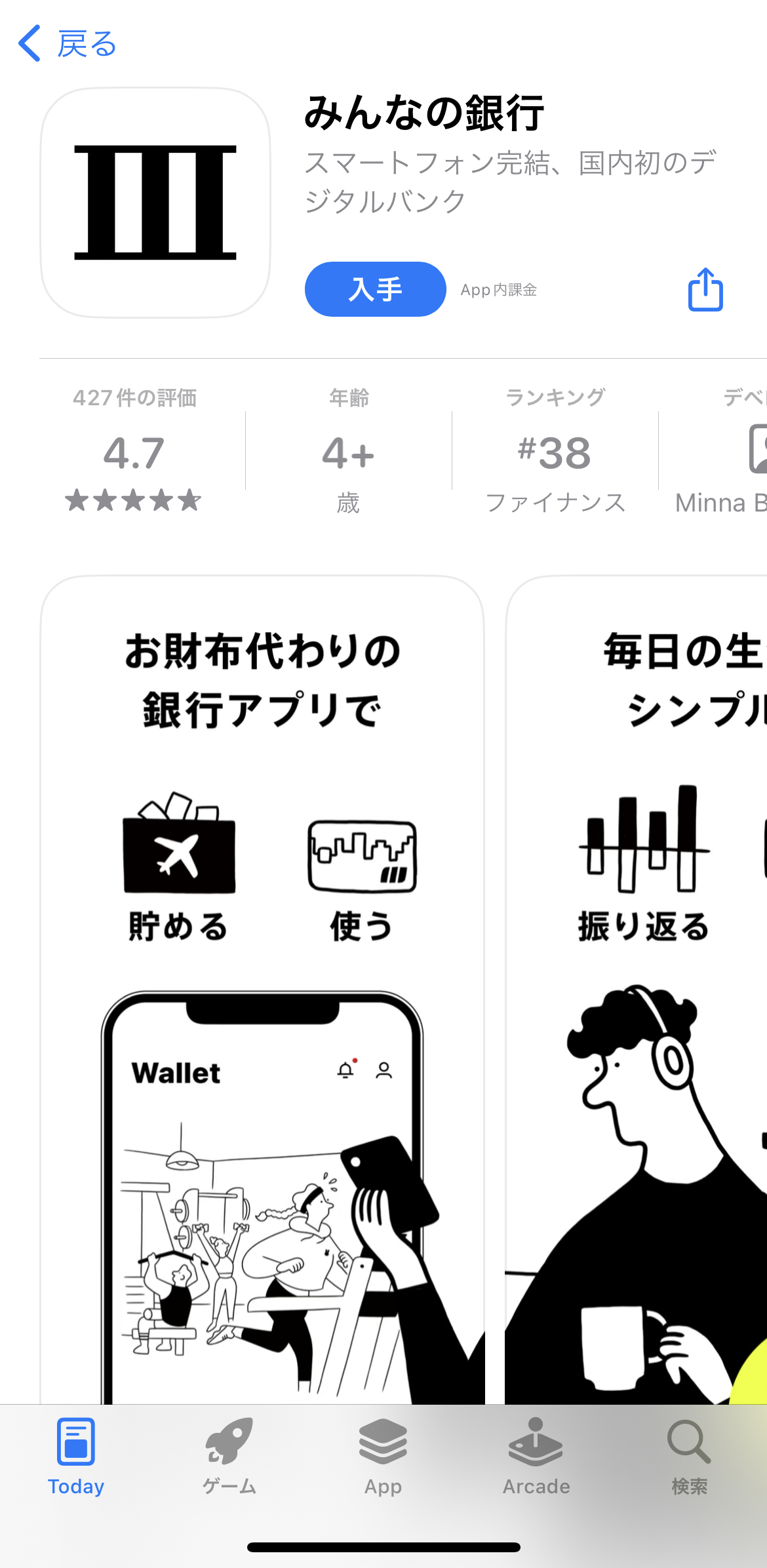Image resolution: width=767 pixels, height=1568 pixels.
Task: Tap 入手 to download みんなの銀行
Action: pyautogui.click(x=375, y=289)
